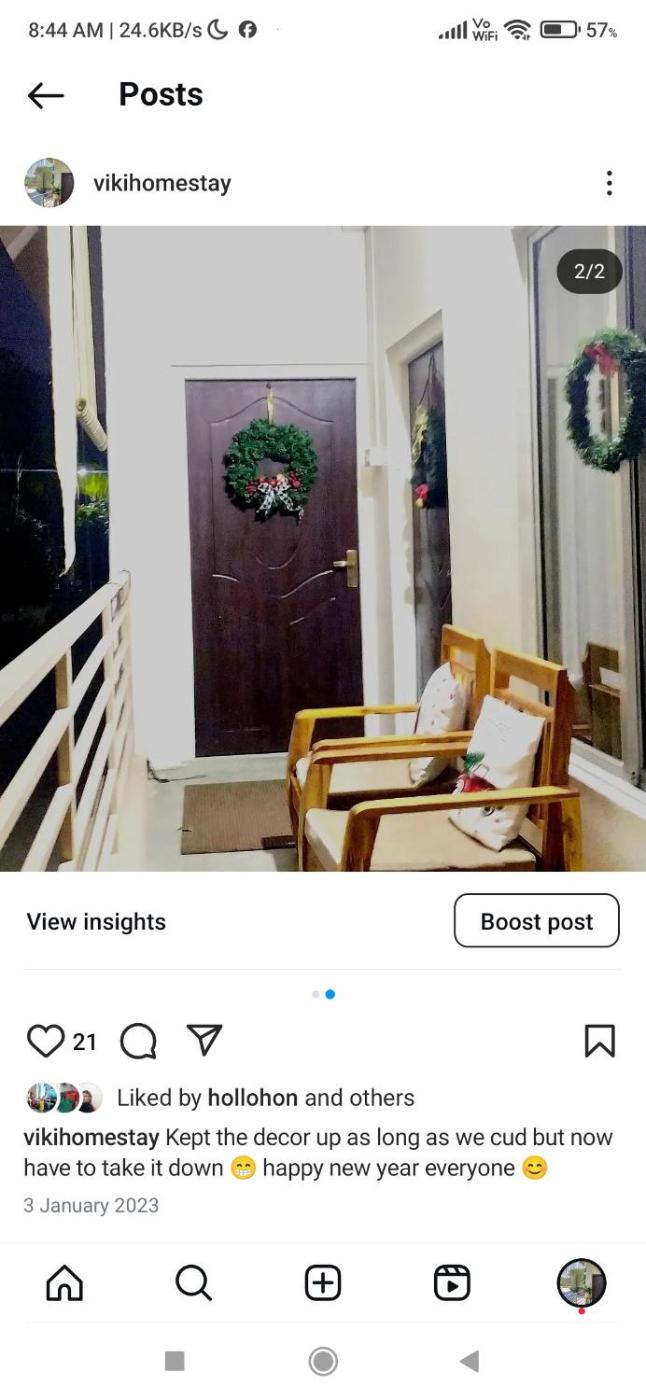Tap the system home button
Viewport: 646px width, 1400px height.
pos(323,1361)
